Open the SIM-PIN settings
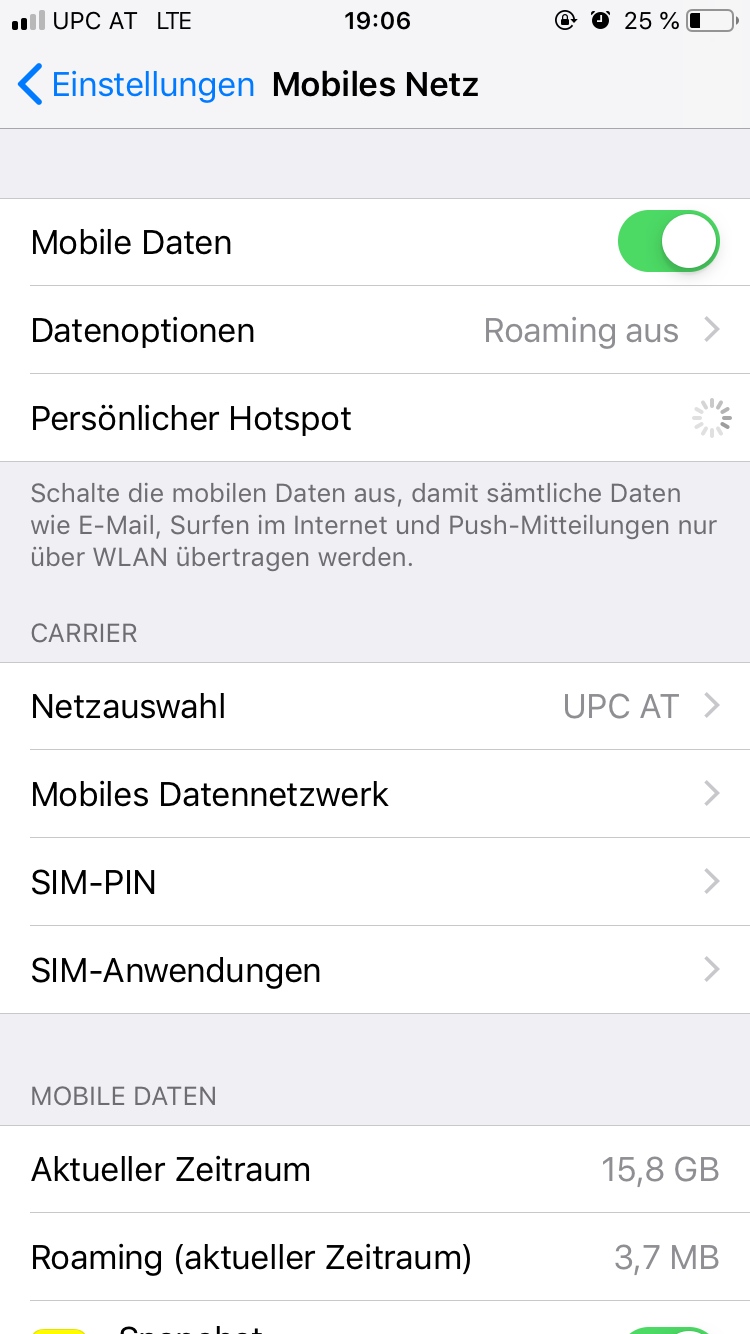The width and height of the screenshot is (750, 1334). click(x=375, y=882)
